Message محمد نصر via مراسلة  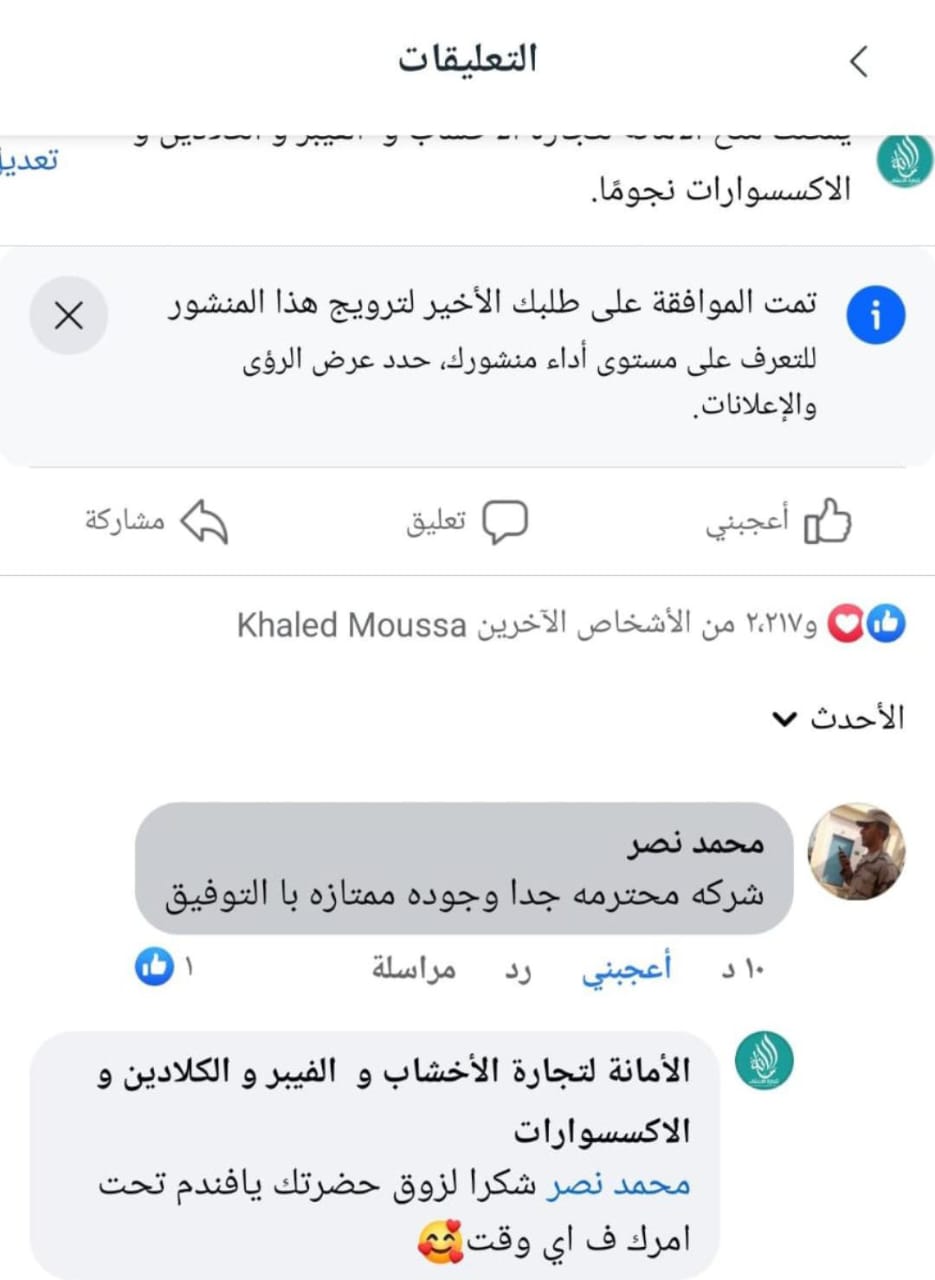tap(415, 968)
